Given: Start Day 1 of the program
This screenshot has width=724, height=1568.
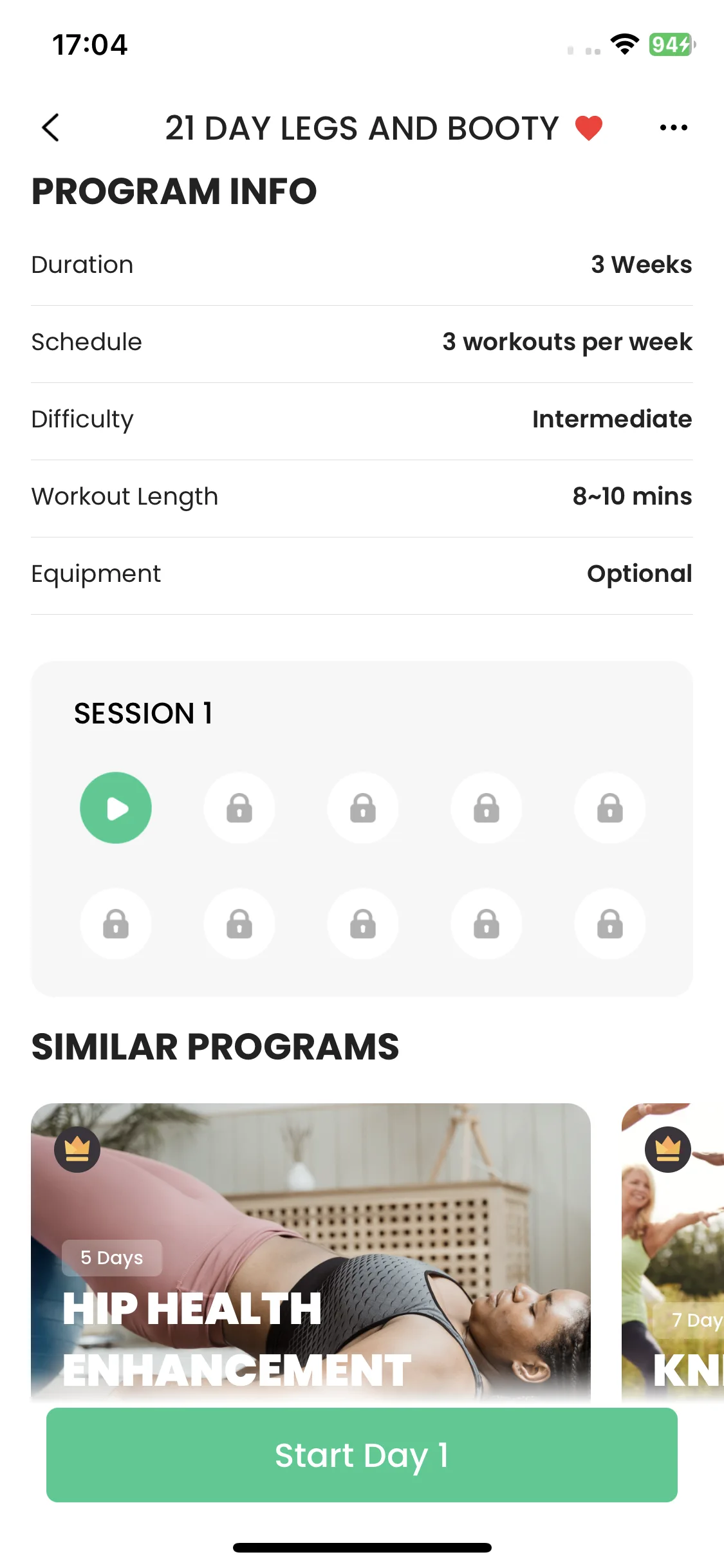Looking at the screenshot, I should [x=362, y=1455].
